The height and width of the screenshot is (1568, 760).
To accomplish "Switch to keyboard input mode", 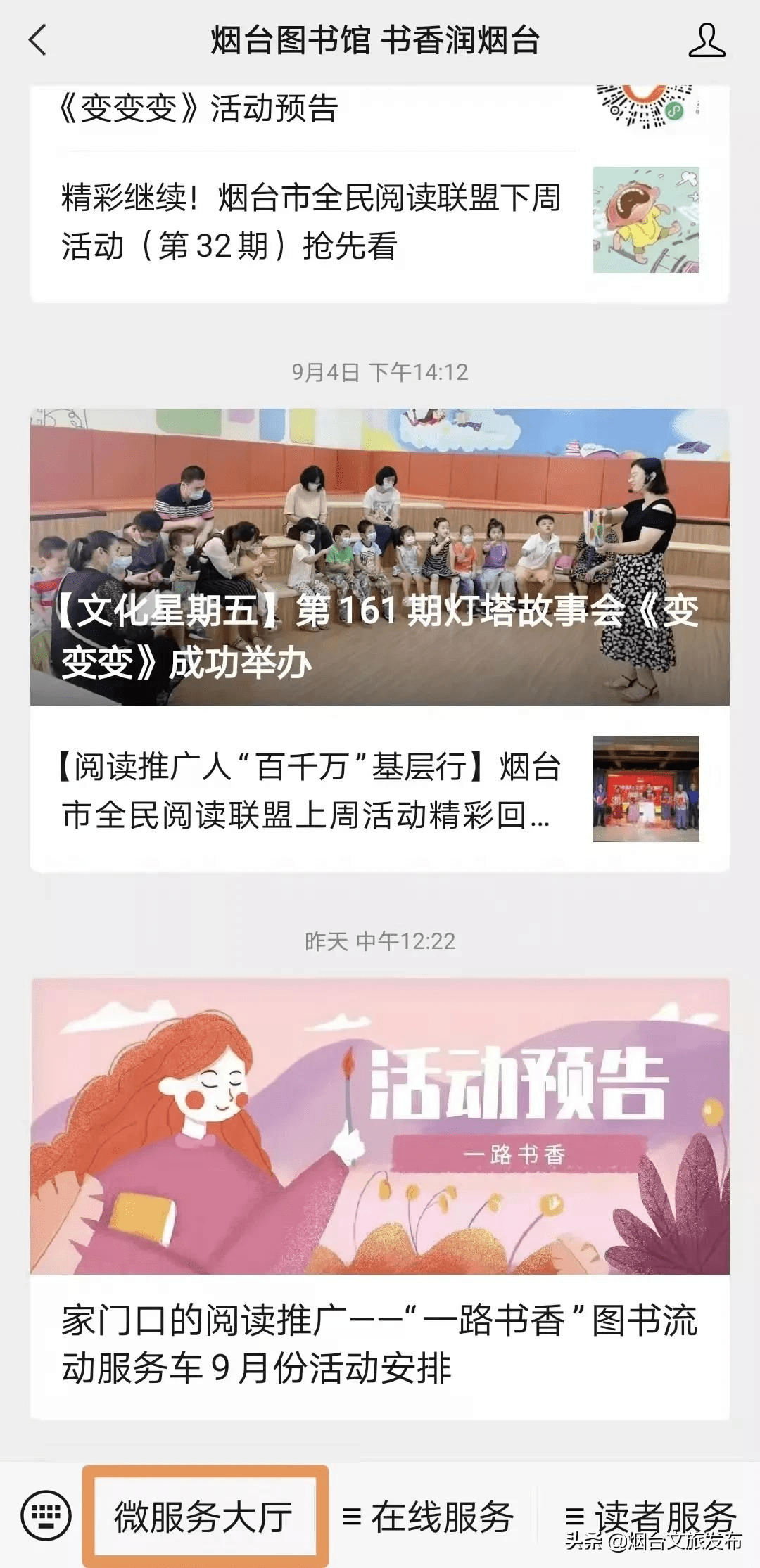I will pyautogui.click(x=46, y=1516).
